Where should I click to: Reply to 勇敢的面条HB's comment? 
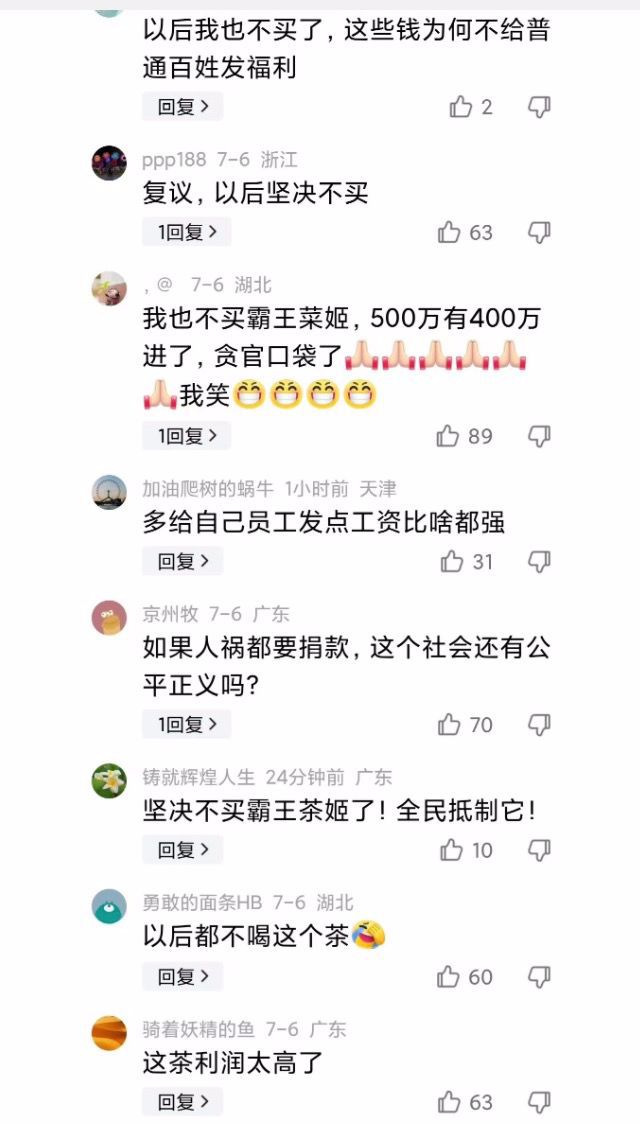pos(182,977)
